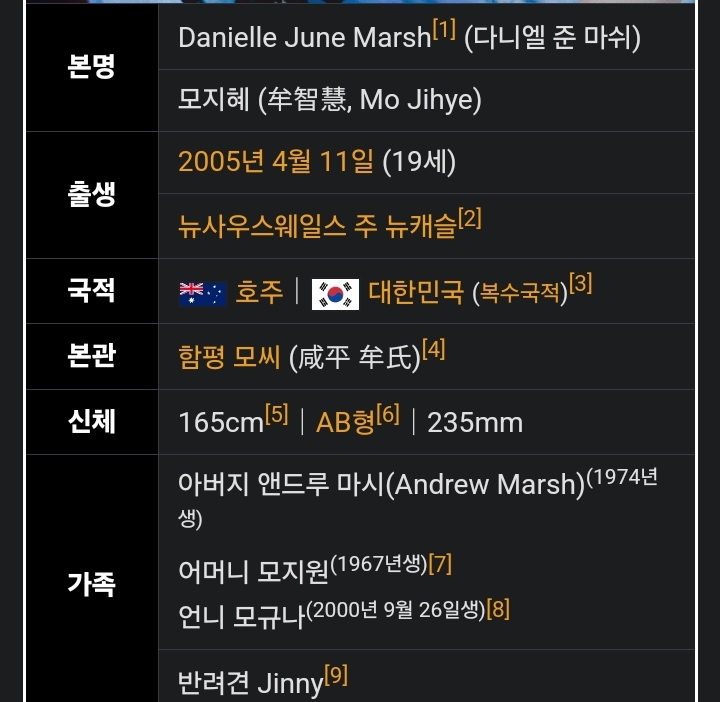The height and width of the screenshot is (702, 720).
Task: View footnote [2] after 뉴캐슬
Action: (x=470, y=218)
